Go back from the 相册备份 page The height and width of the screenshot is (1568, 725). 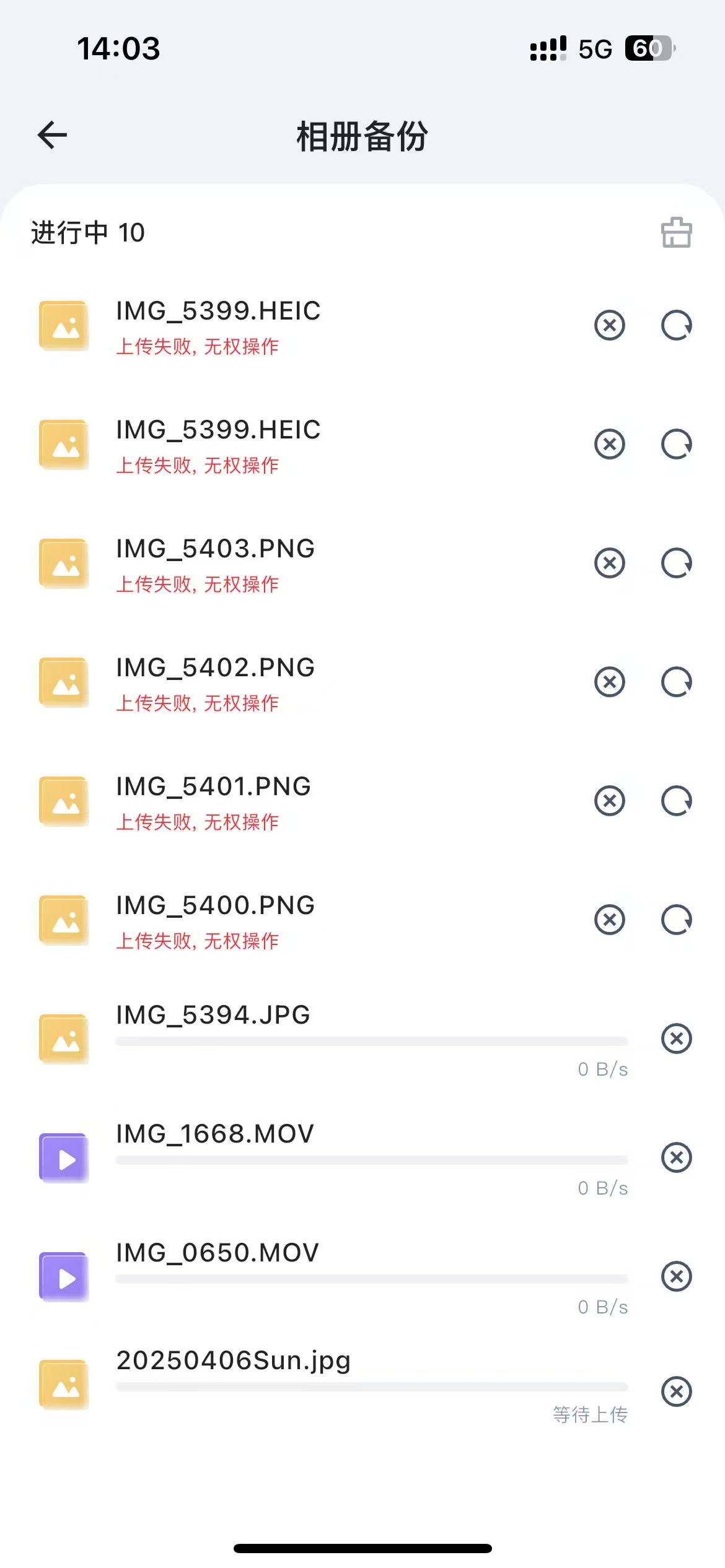click(x=53, y=135)
